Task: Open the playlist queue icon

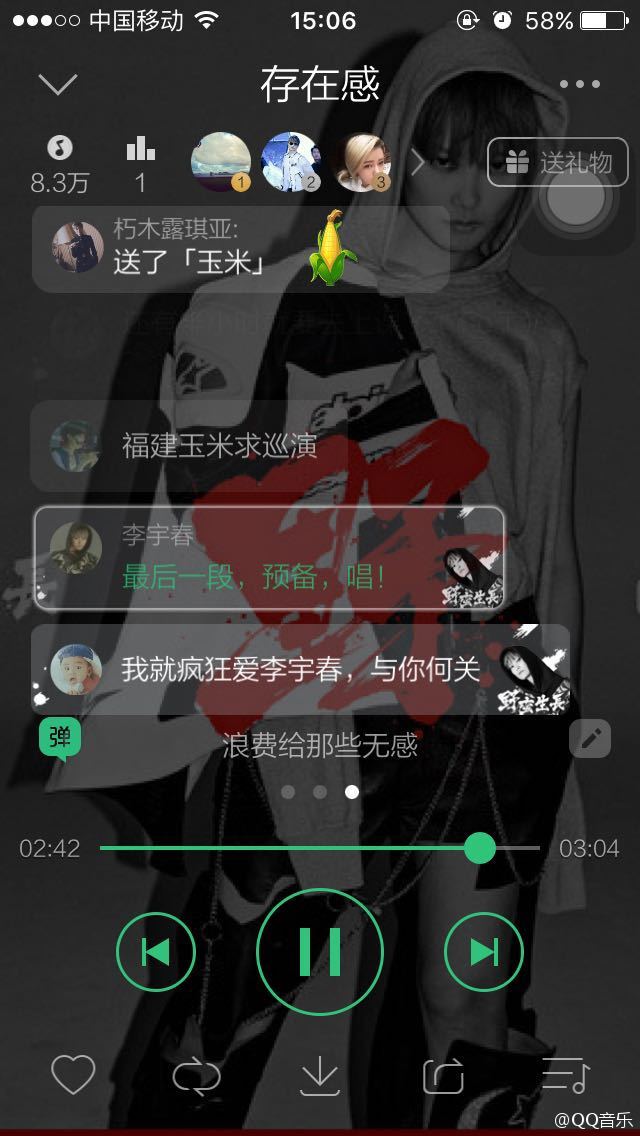Action: pyautogui.click(x=565, y=1076)
